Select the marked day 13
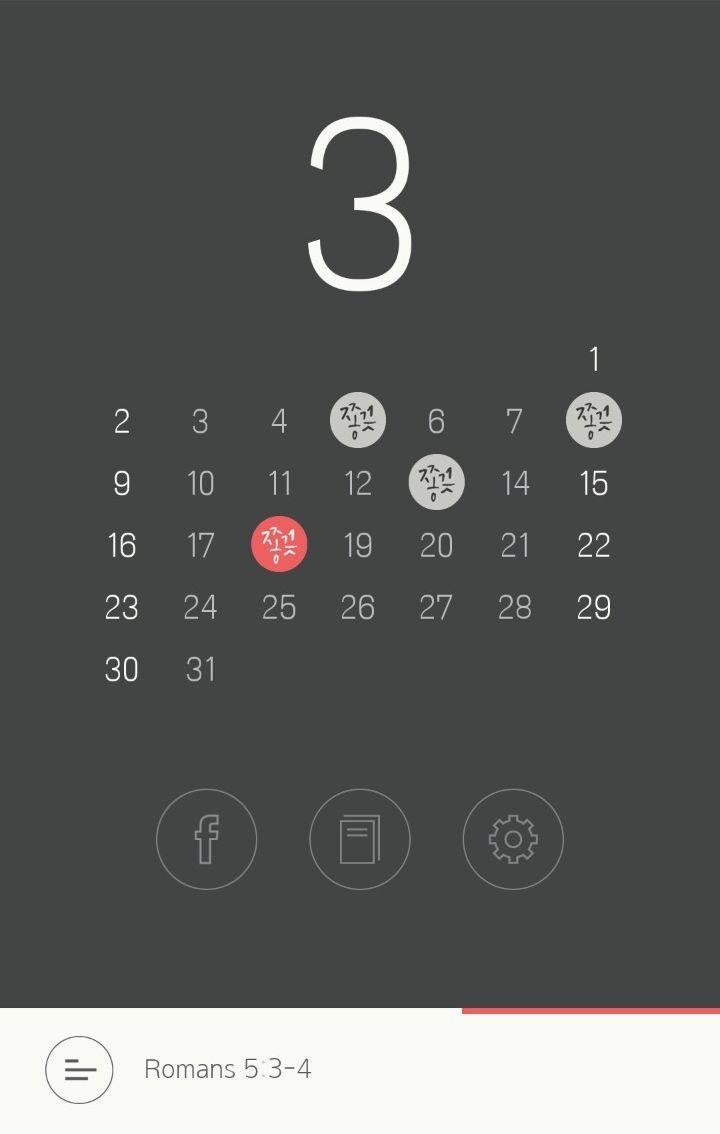Viewport: 720px width, 1134px height. [436, 482]
